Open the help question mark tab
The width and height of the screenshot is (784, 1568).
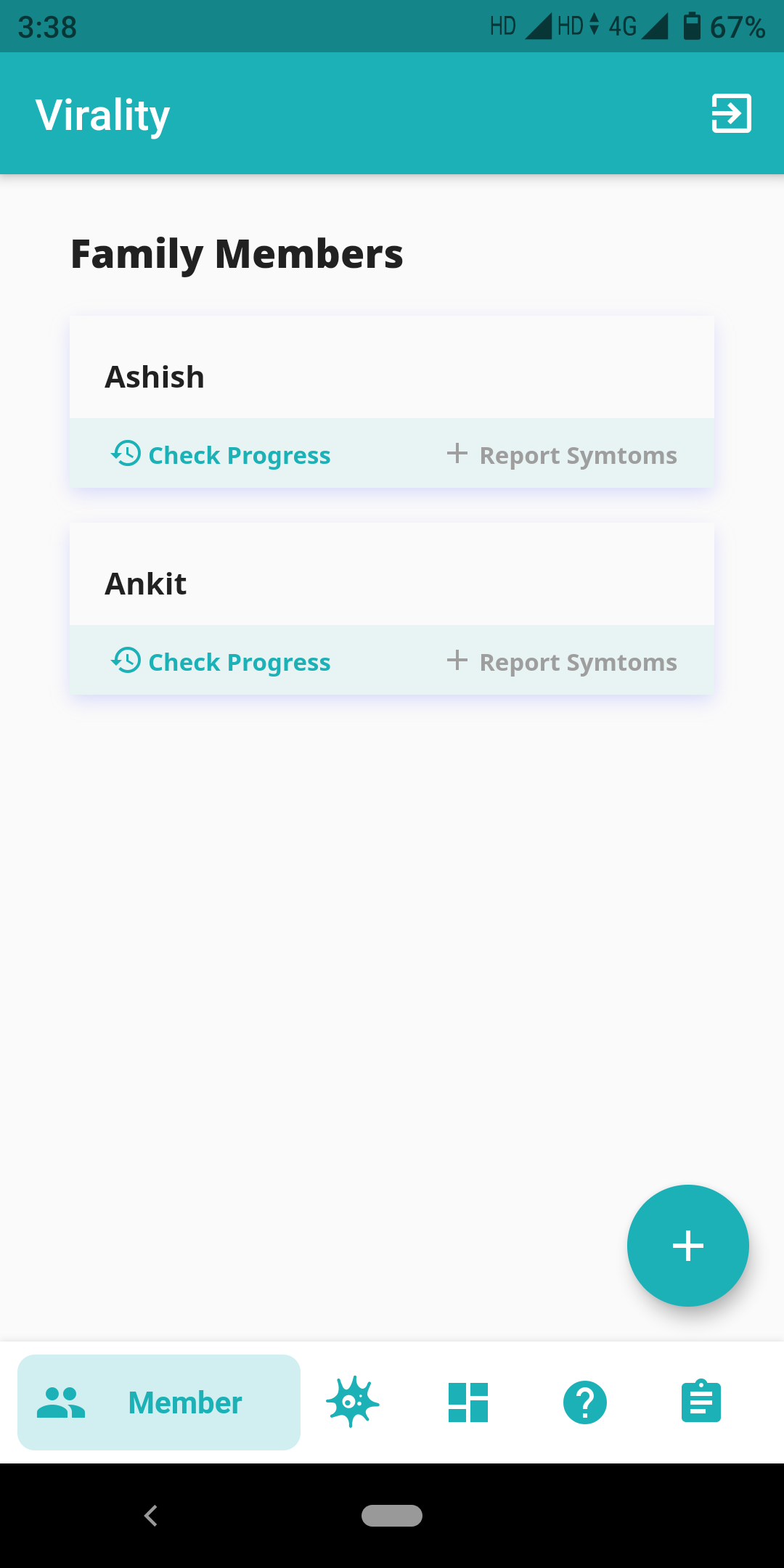tap(585, 1402)
